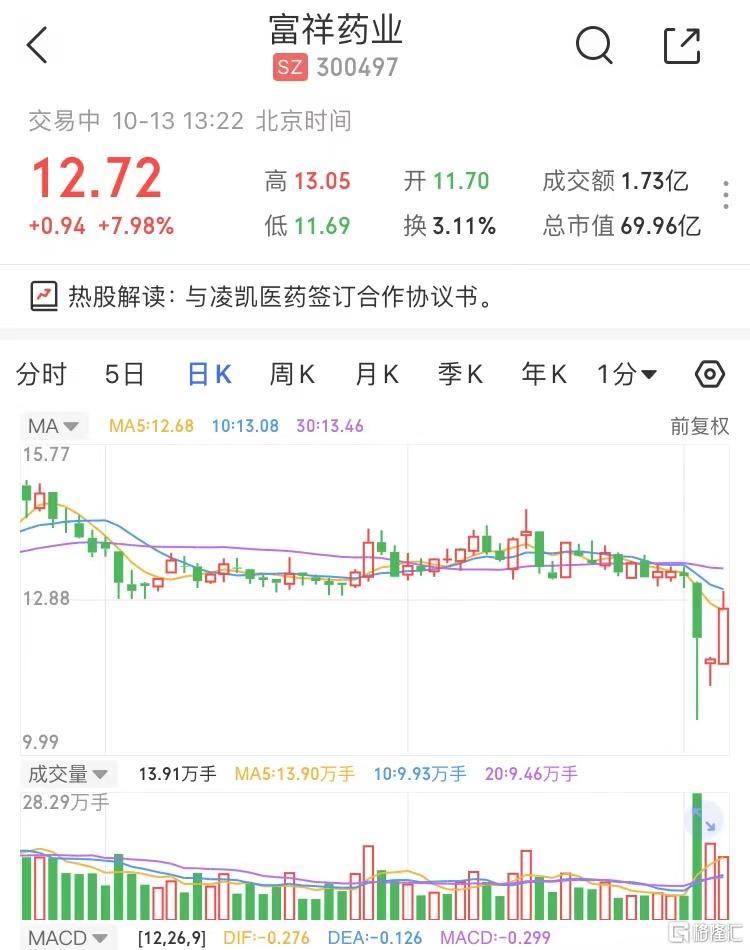
Task: Switch to 月K chart tab
Action: tap(377, 375)
